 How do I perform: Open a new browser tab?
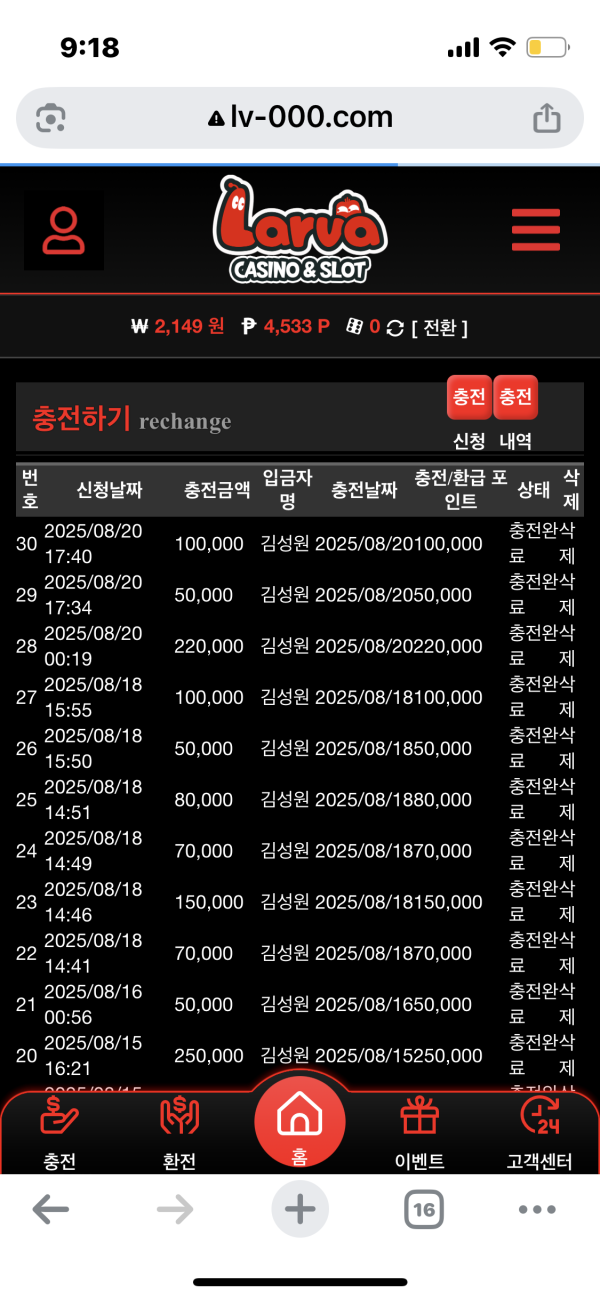pyautogui.click(x=299, y=1210)
